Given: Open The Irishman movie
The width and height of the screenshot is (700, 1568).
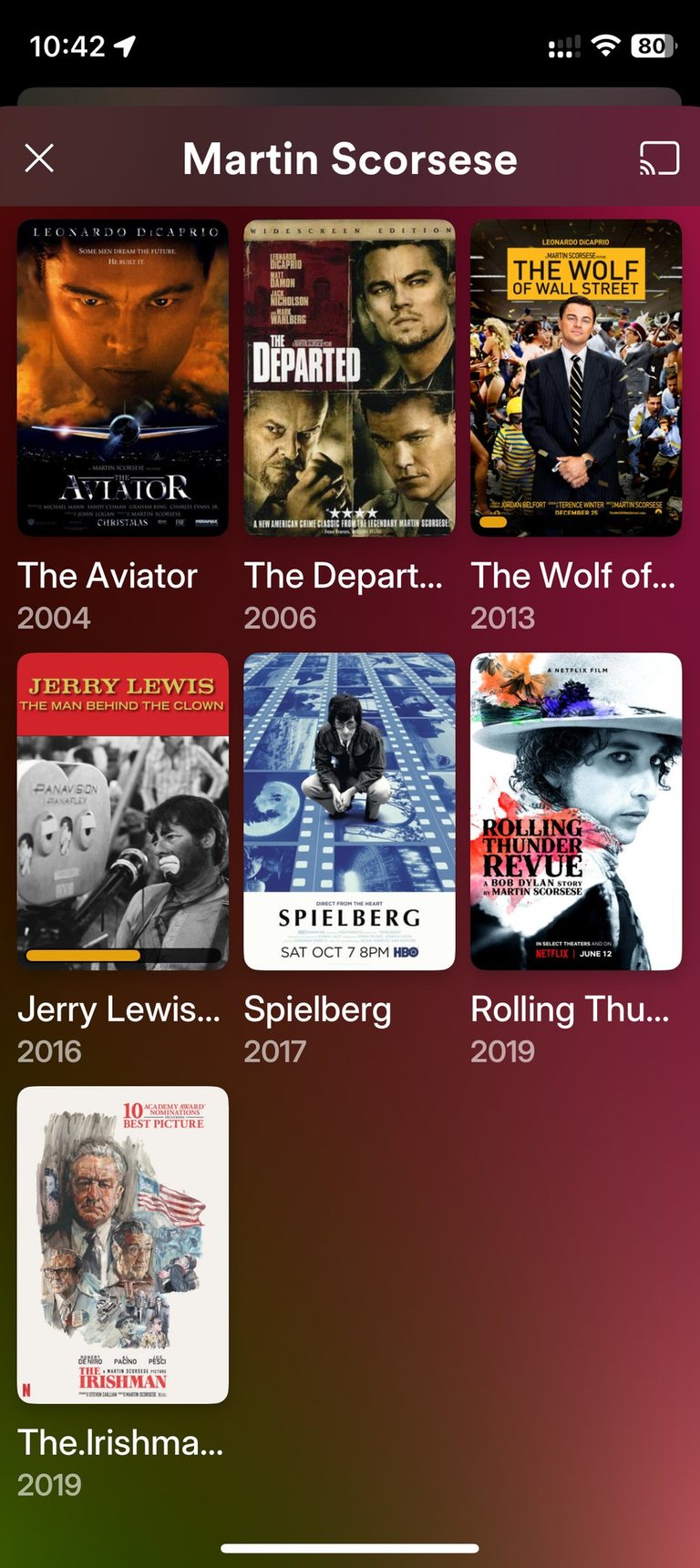Looking at the screenshot, I should 123,1244.
